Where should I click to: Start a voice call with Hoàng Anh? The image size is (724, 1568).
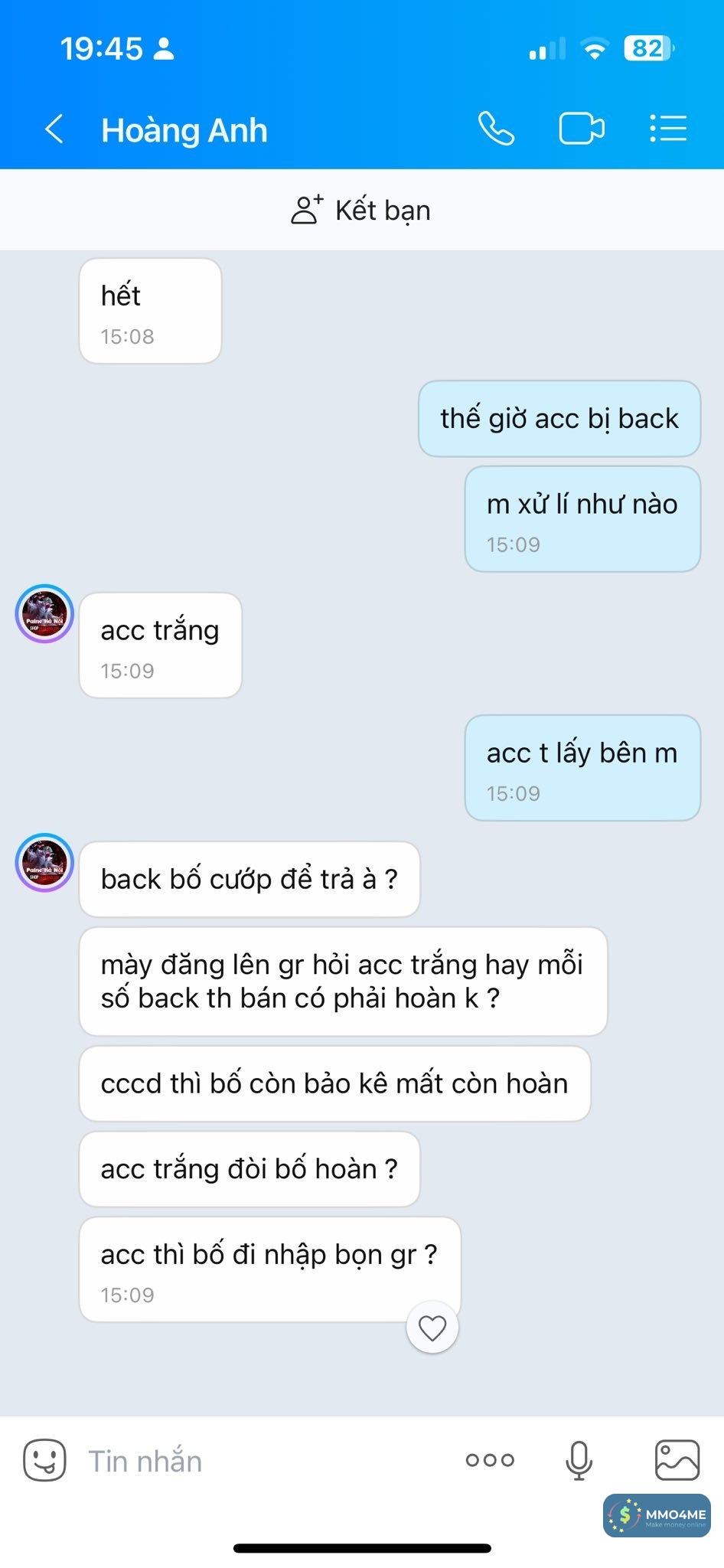click(496, 129)
